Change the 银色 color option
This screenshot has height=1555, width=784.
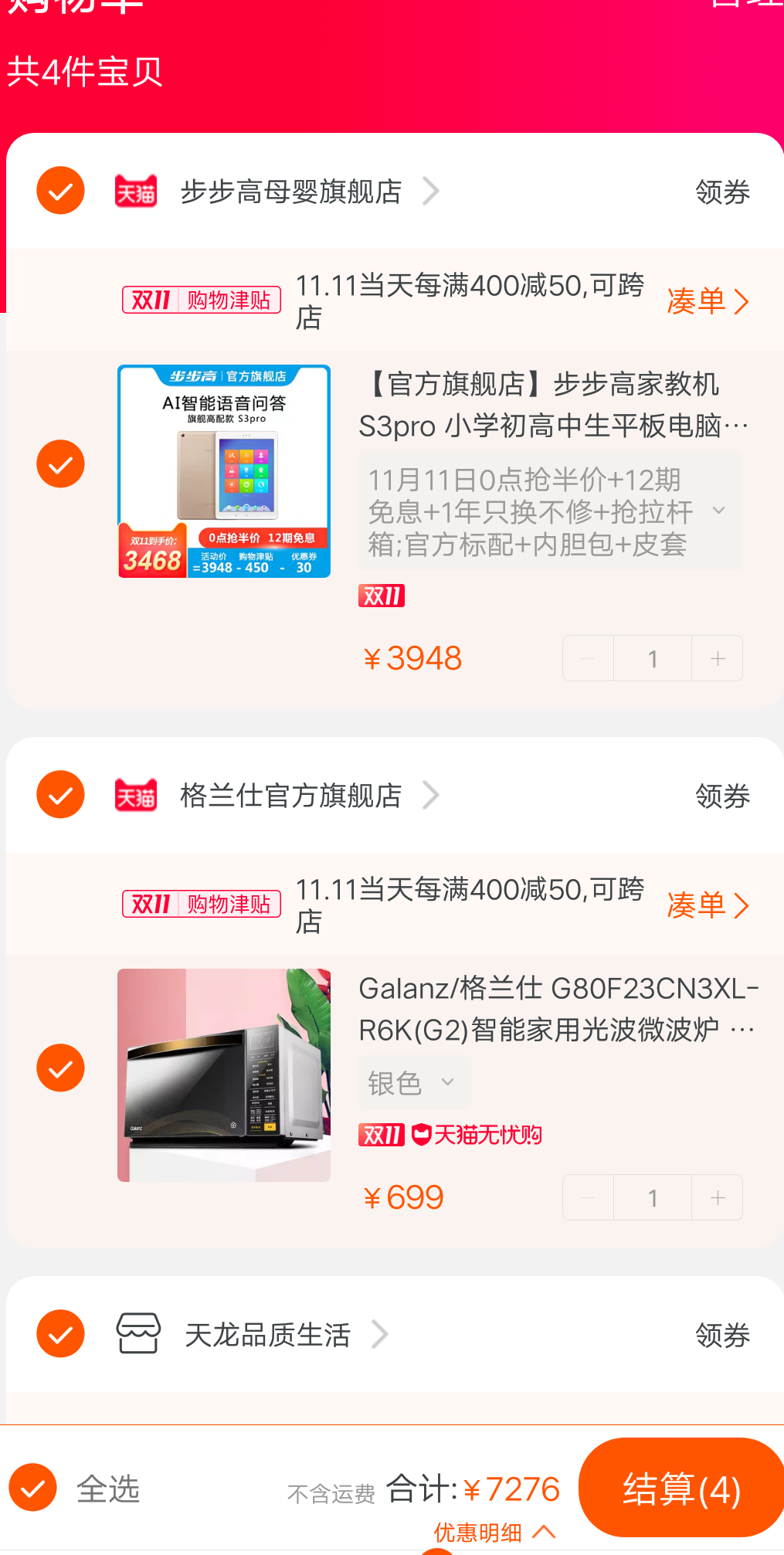pyautogui.click(x=414, y=1083)
